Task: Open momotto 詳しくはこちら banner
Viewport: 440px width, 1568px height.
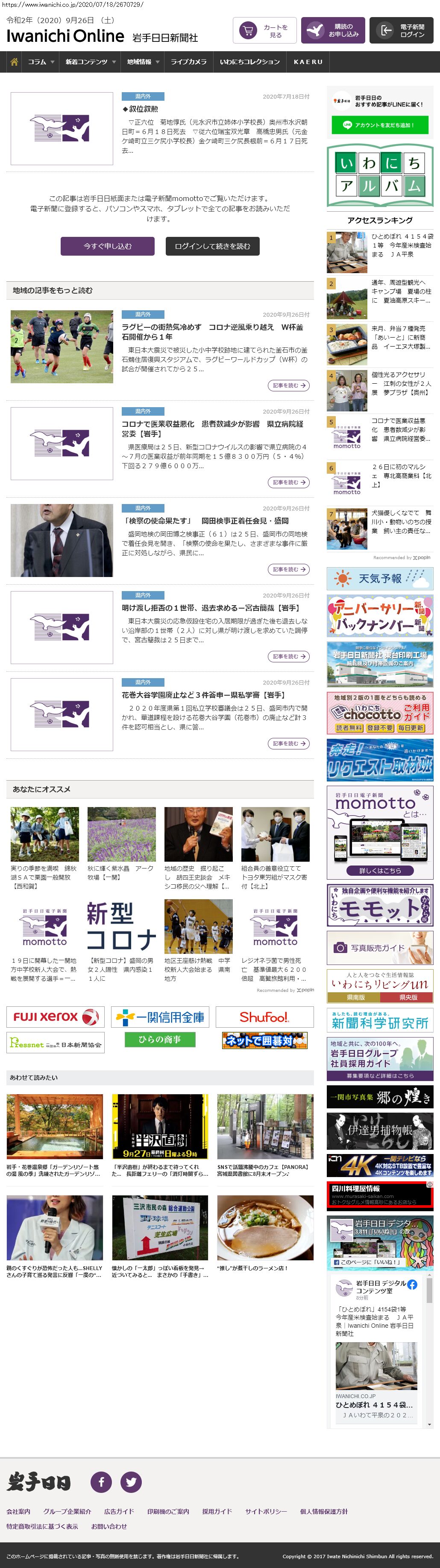Action: [380, 871]
